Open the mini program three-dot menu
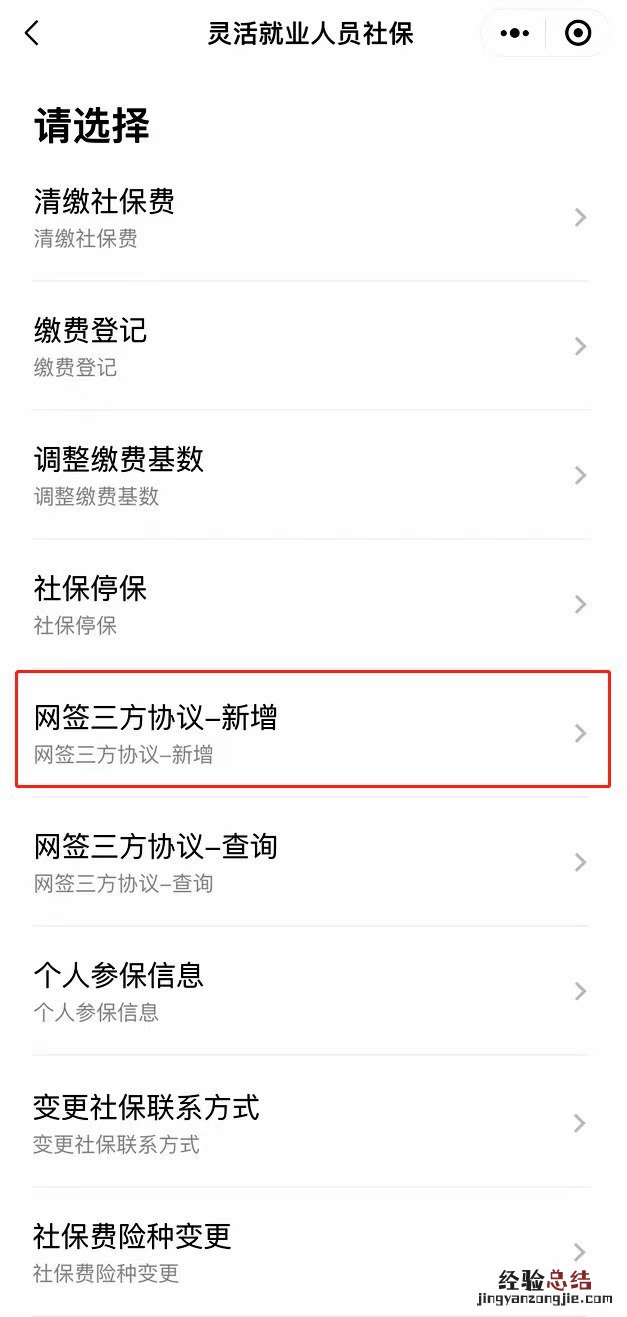The image size is (627, 1317). point(515,33)
